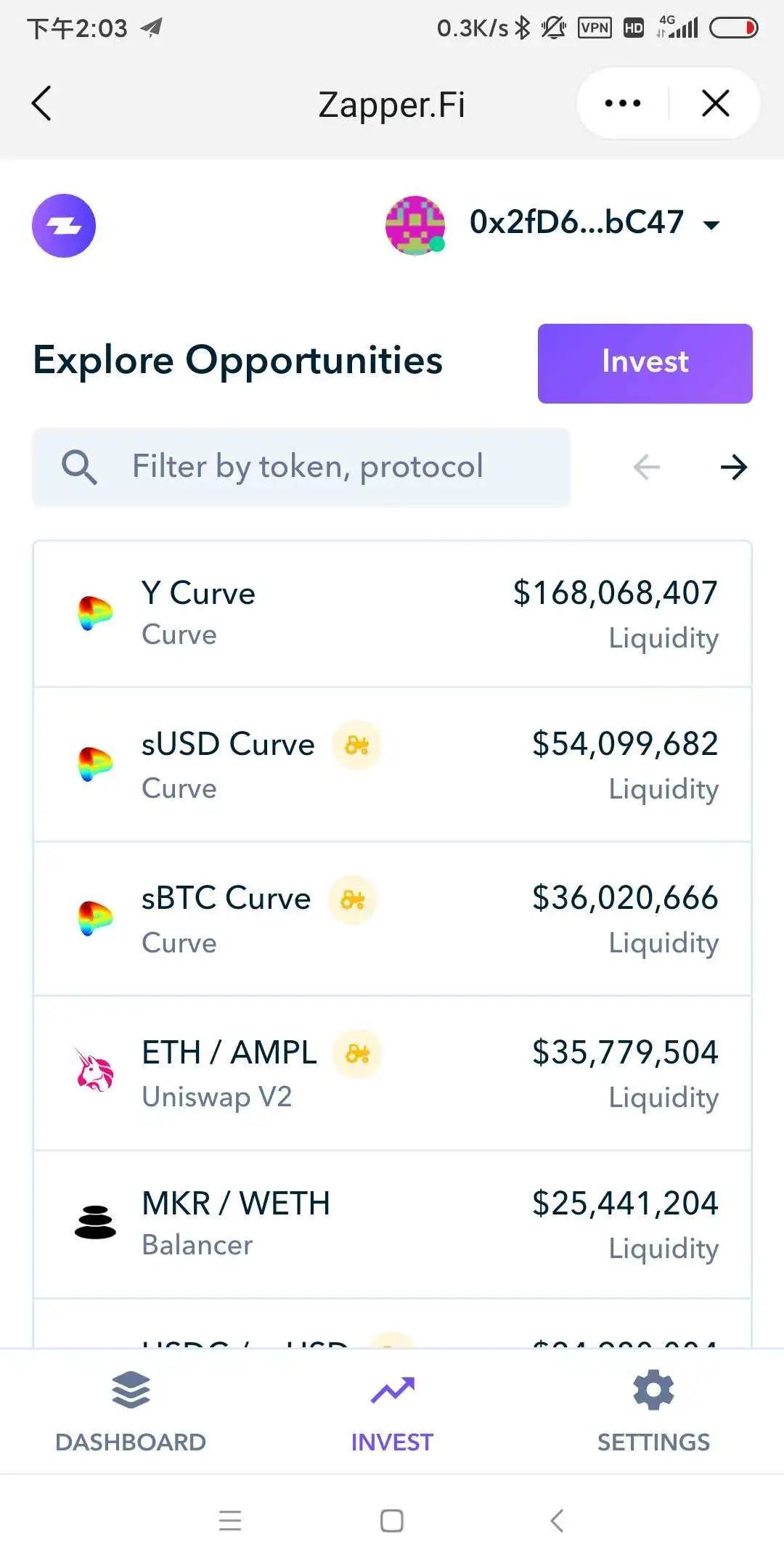Open the three-dot more options menu
The height and width of the screenshot is (1568, 784).
coord(623,104)
